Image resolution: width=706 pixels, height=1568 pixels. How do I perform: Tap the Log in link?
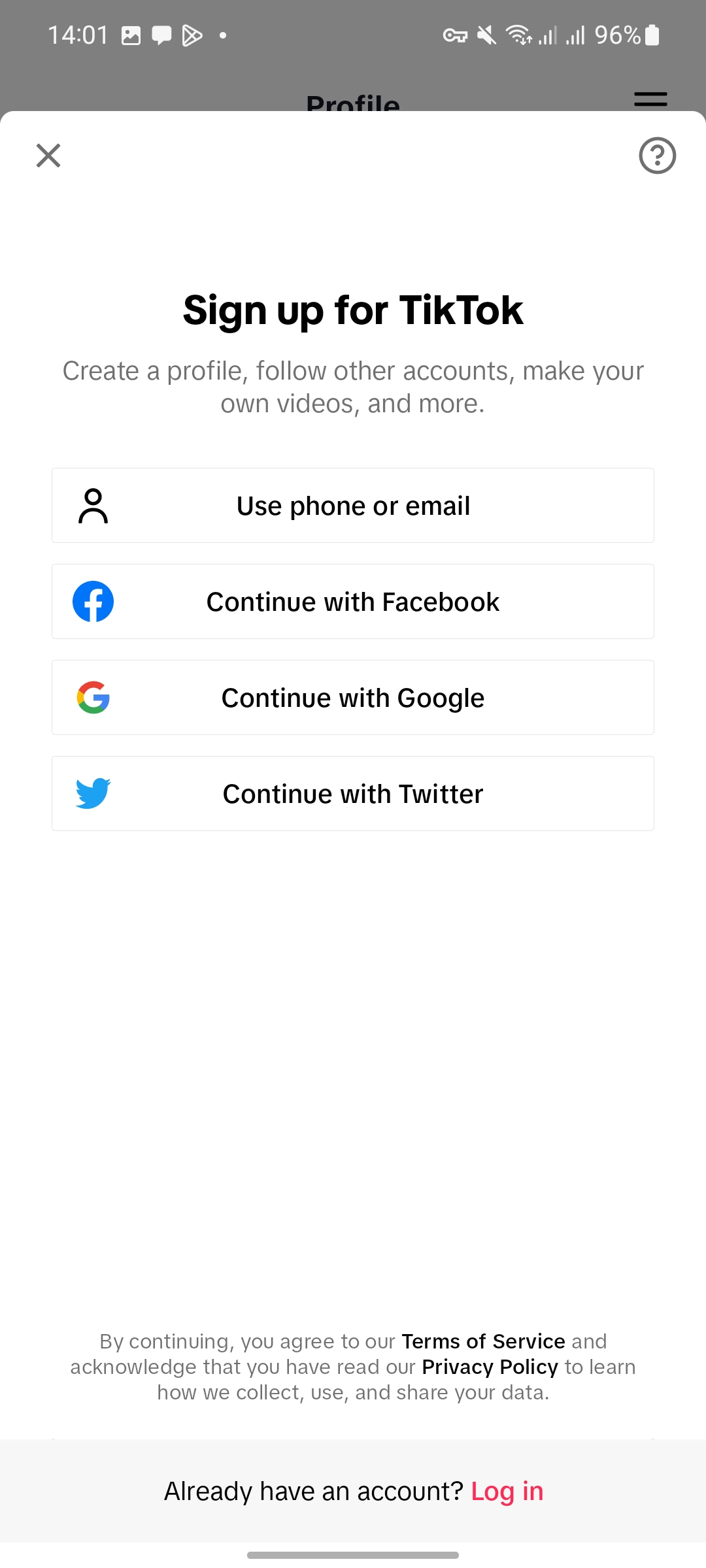507,1492
